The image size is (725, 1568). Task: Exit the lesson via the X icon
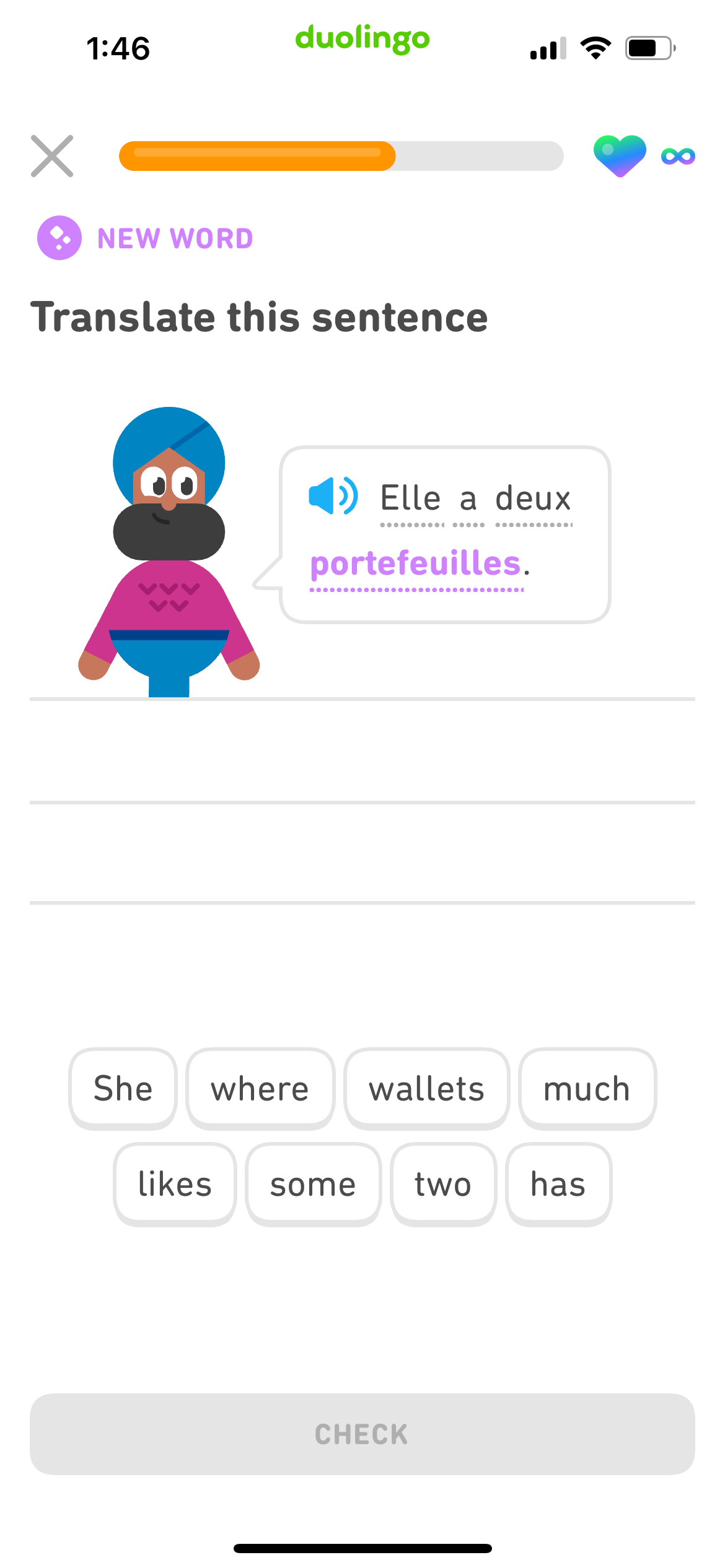52,155
